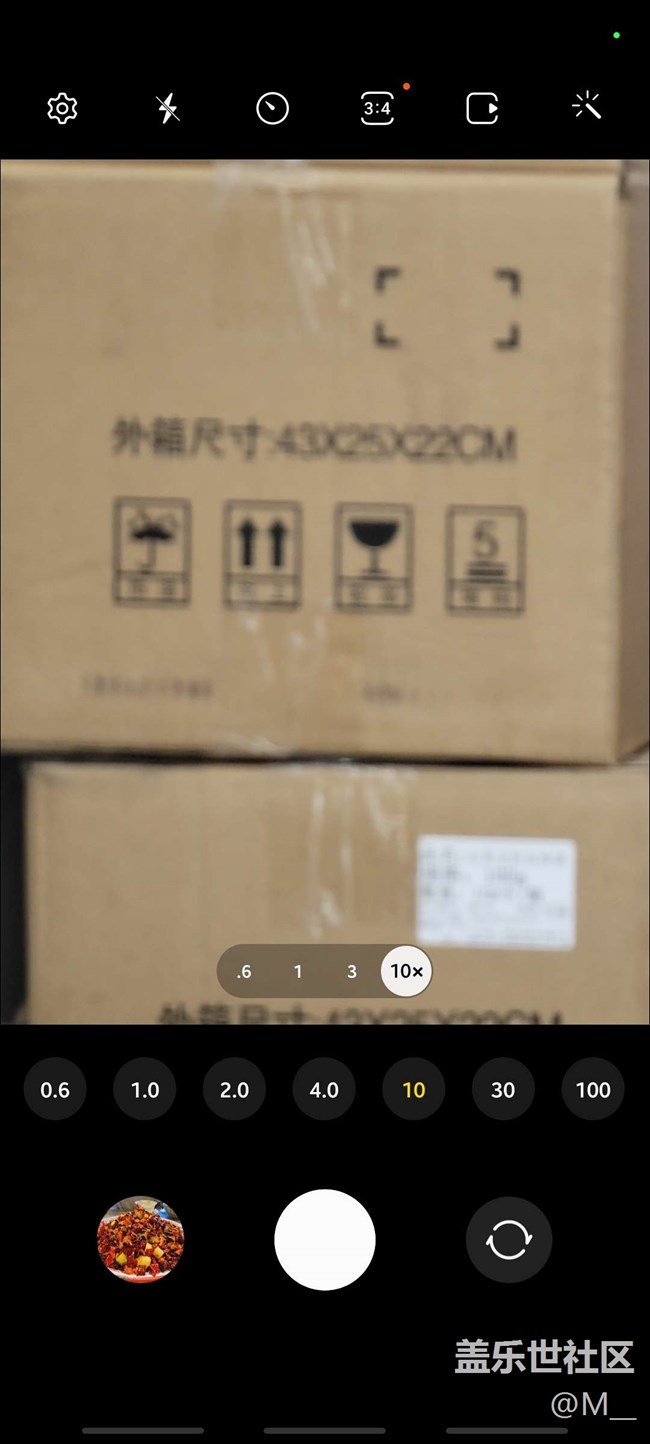Screen dimensions: 650x1444
Task: Set zoom to 30
Action: point(503,1090)
